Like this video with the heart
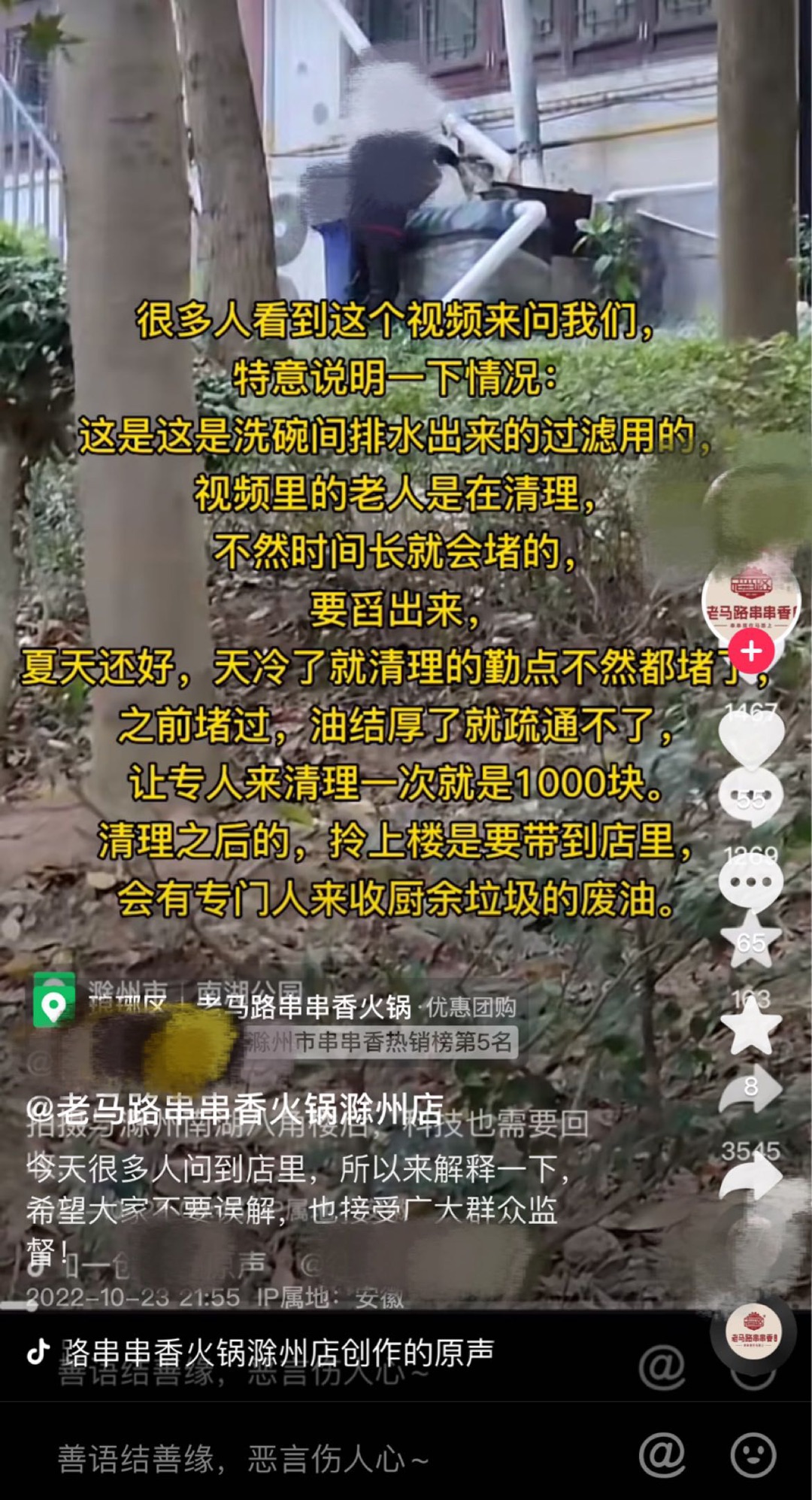 click(750, 737)
